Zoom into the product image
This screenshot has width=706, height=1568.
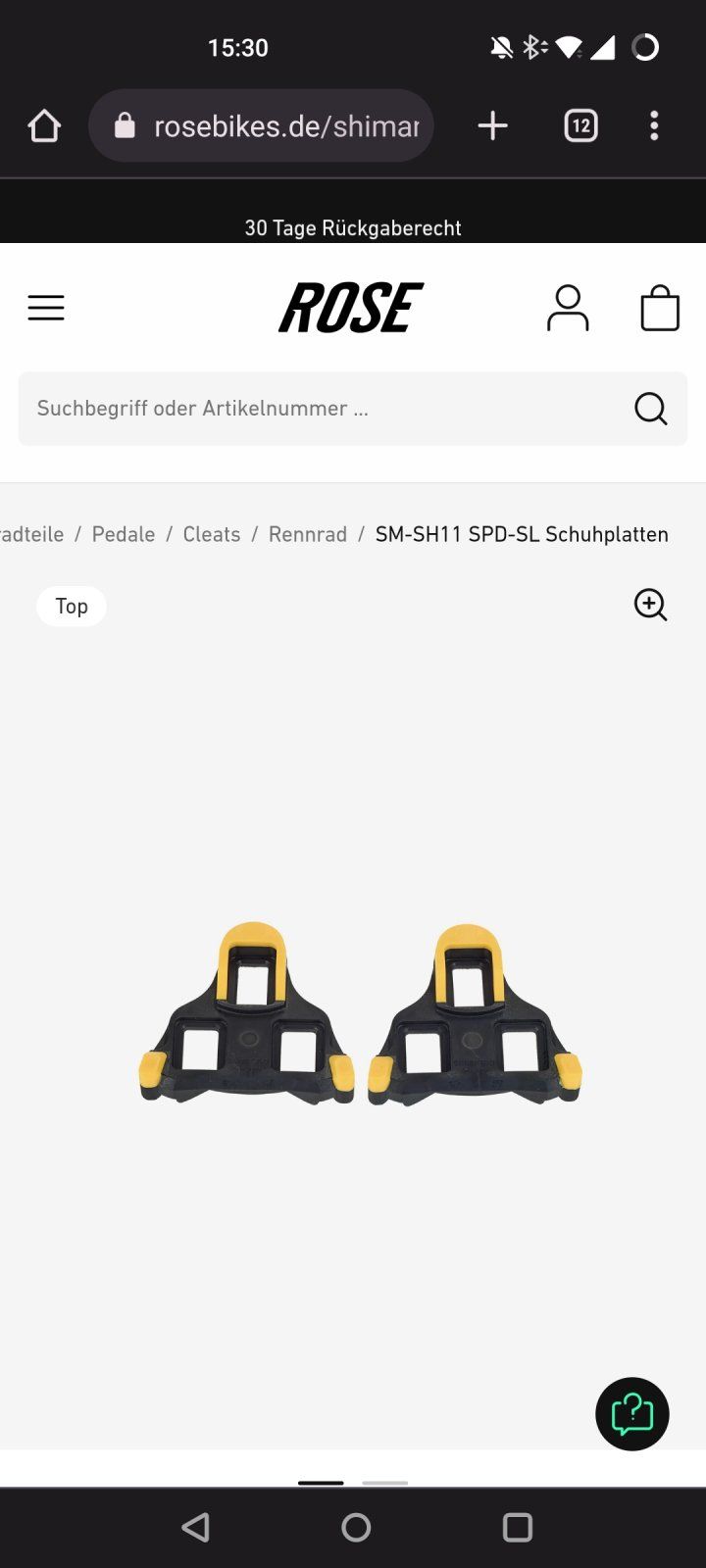tap(650, 605)
